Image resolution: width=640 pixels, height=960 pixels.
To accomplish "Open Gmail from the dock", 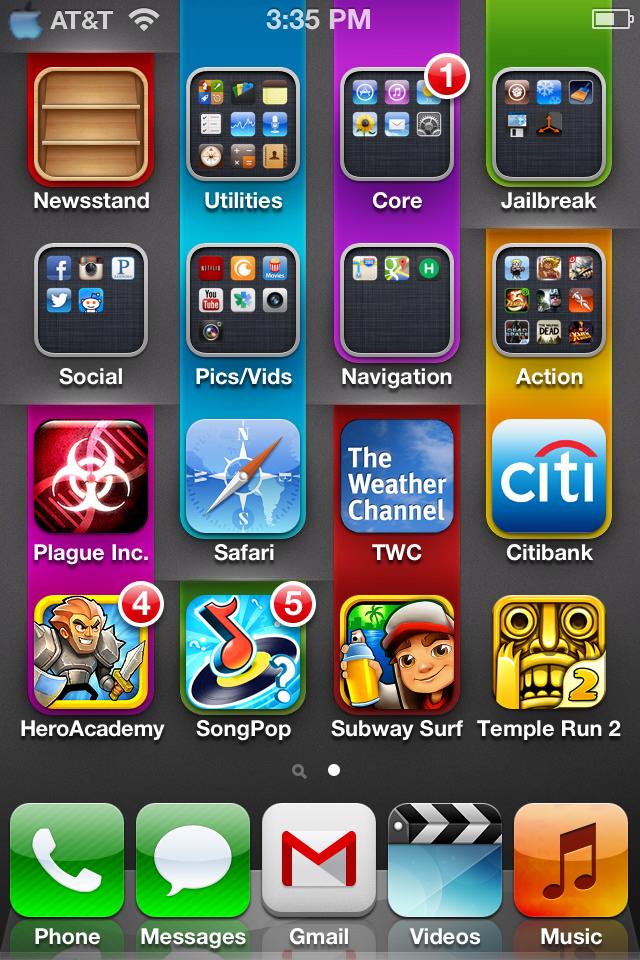I will pos(319,862).
